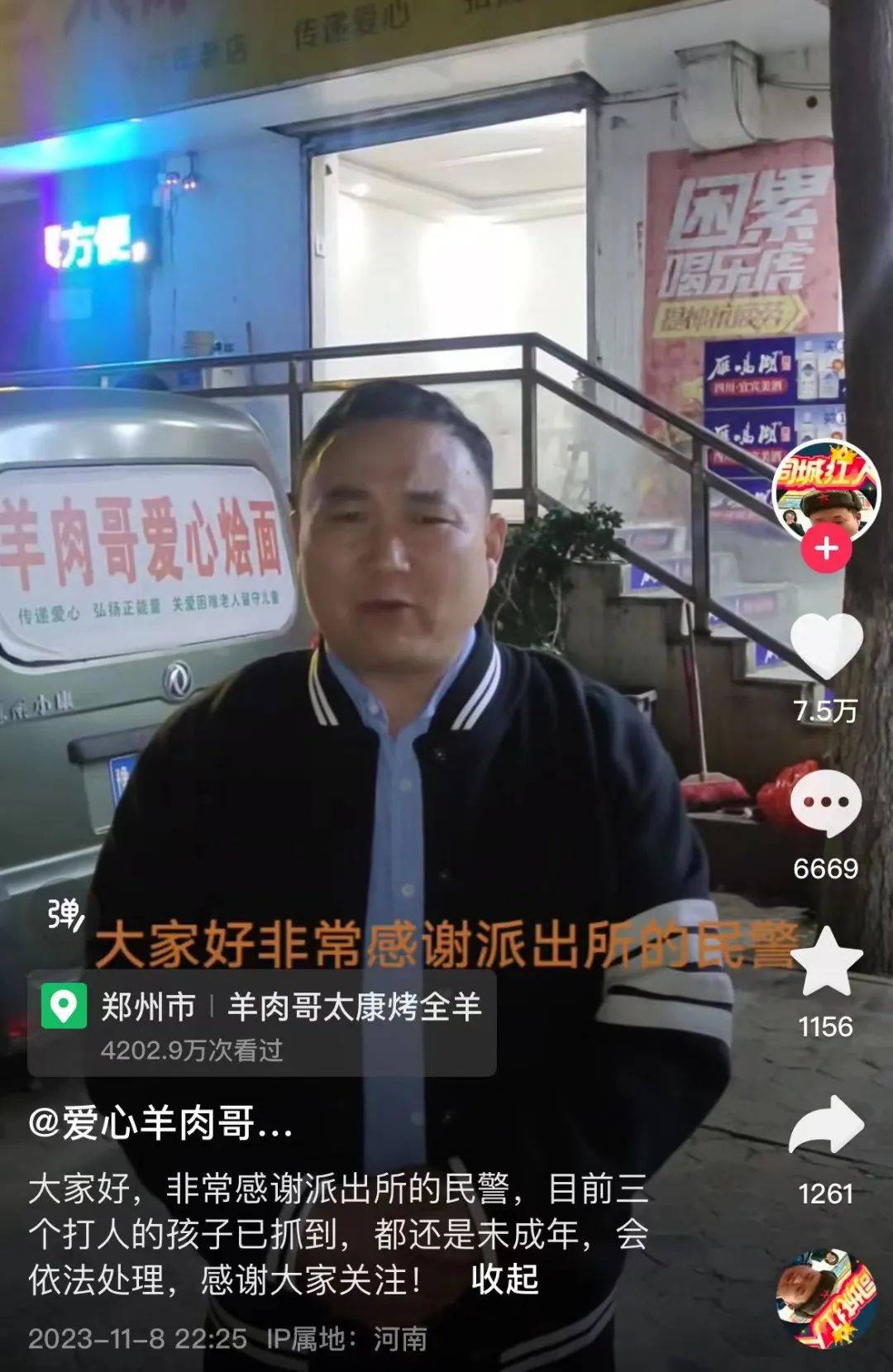This screenshot has height=1372, width=893.
Task: Follow the creator with the plus button
Action: (827, 548)
